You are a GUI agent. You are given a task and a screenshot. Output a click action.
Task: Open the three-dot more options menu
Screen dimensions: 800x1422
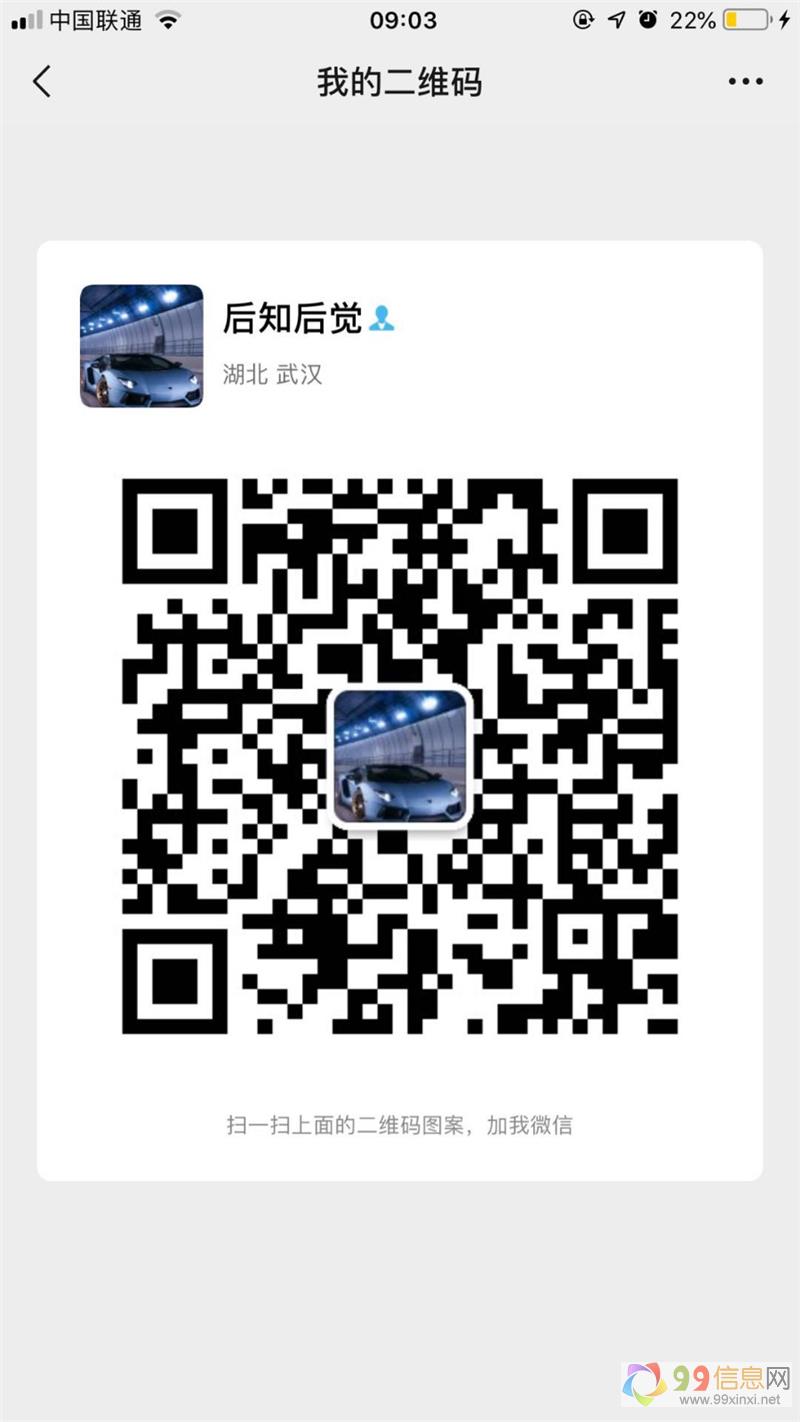tap(745, 82)
